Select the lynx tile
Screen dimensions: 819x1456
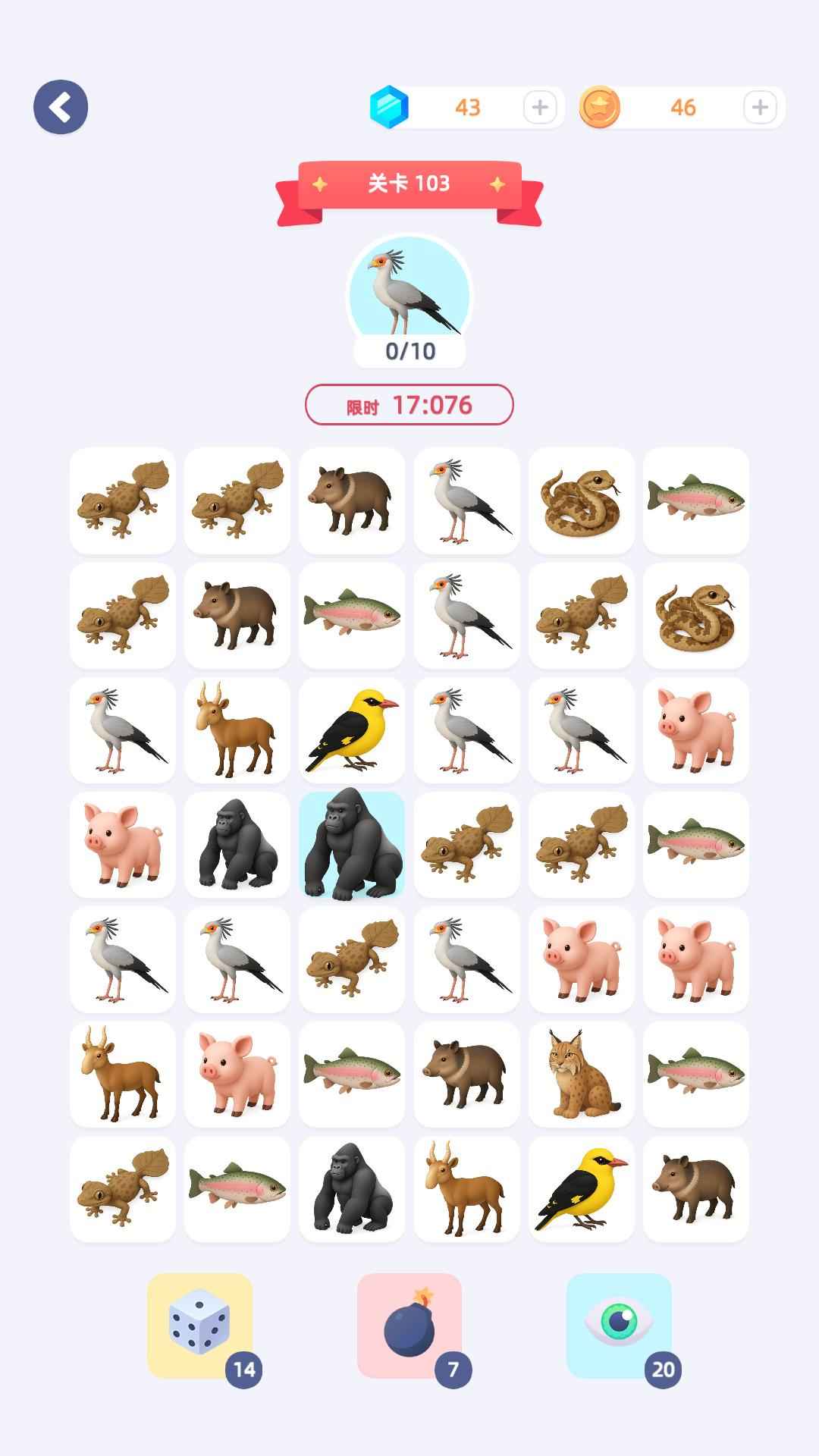[582, 1074]
